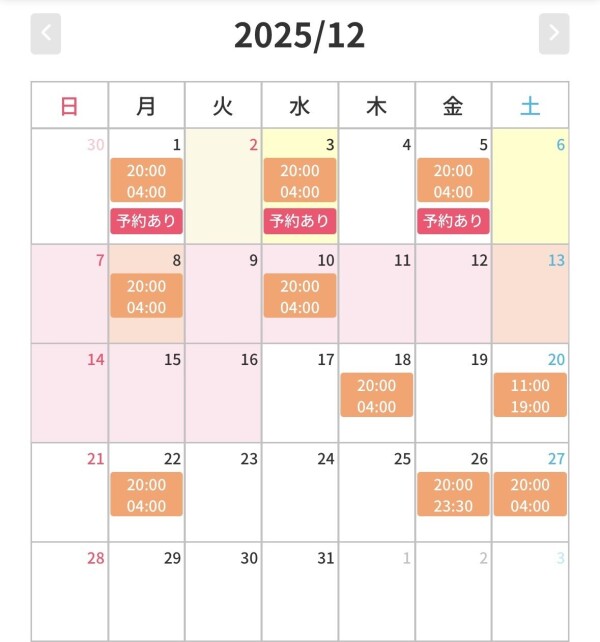Open the 20:00-04:00 slot on December 5

[453, 181]
